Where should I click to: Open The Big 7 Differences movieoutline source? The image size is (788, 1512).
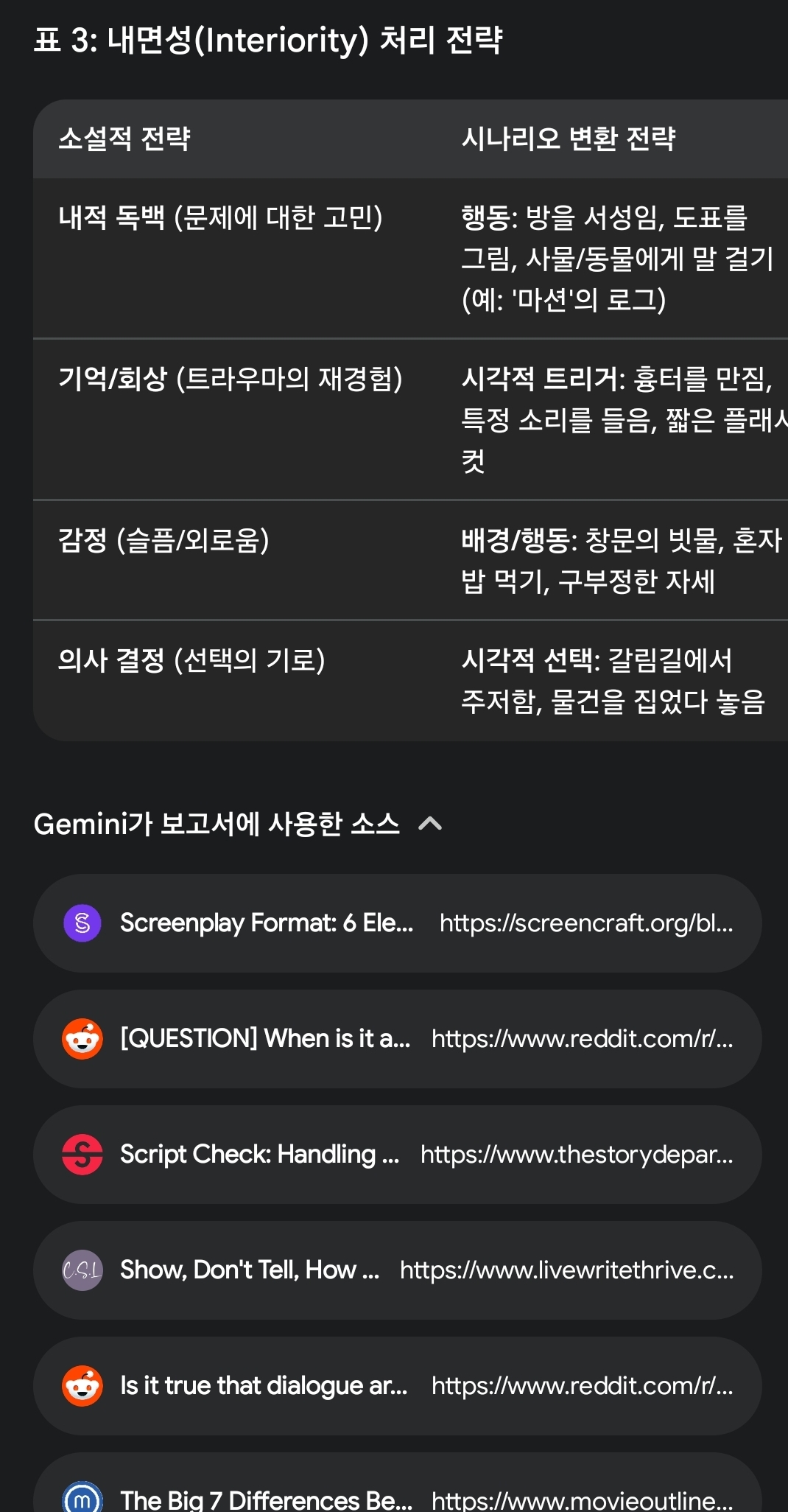(398, 1496)
